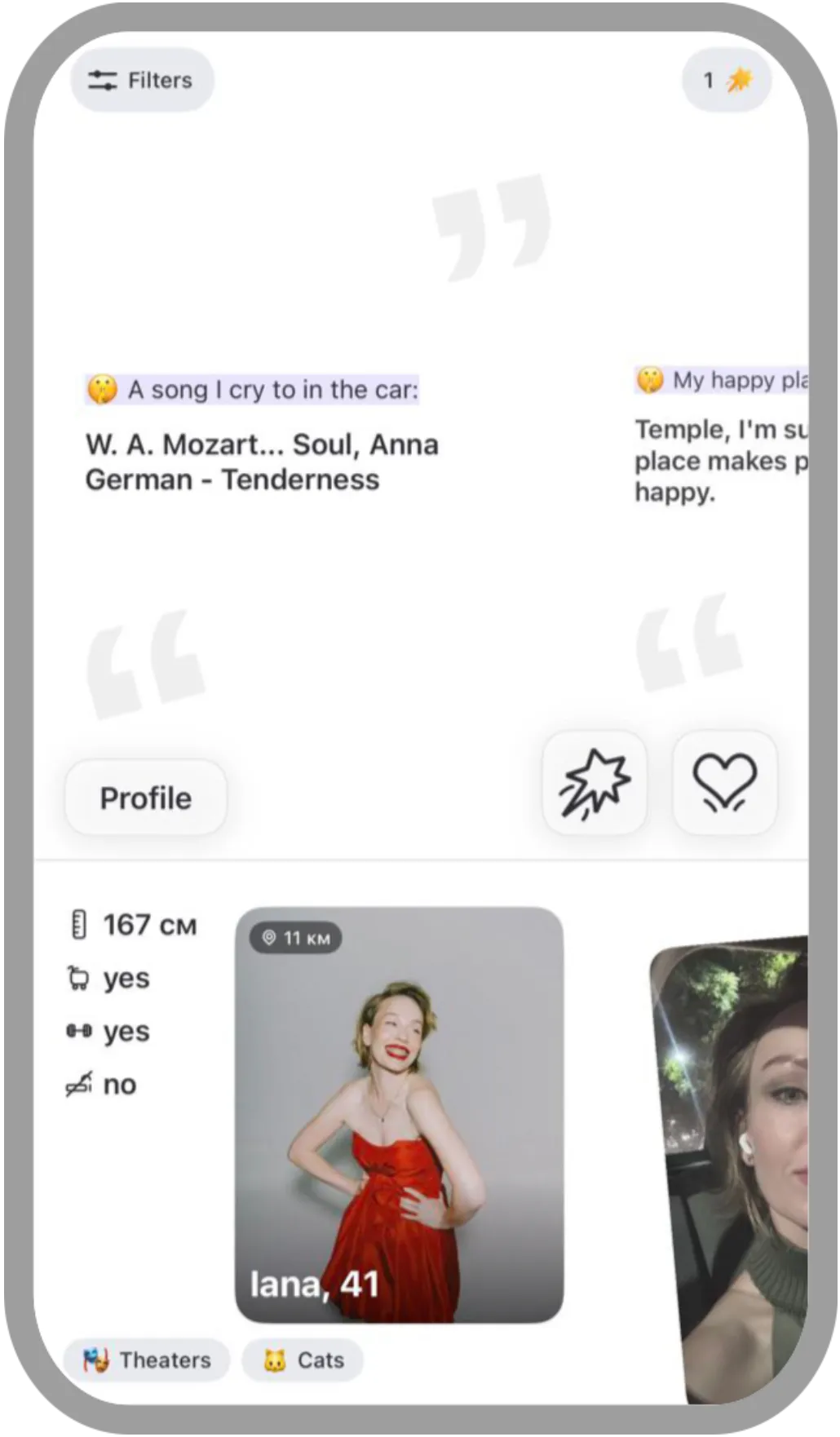This screenshot has height=1437, width=840.
Task: Tap the location pin on Iana's photo
Action: [x=269, y=939]
